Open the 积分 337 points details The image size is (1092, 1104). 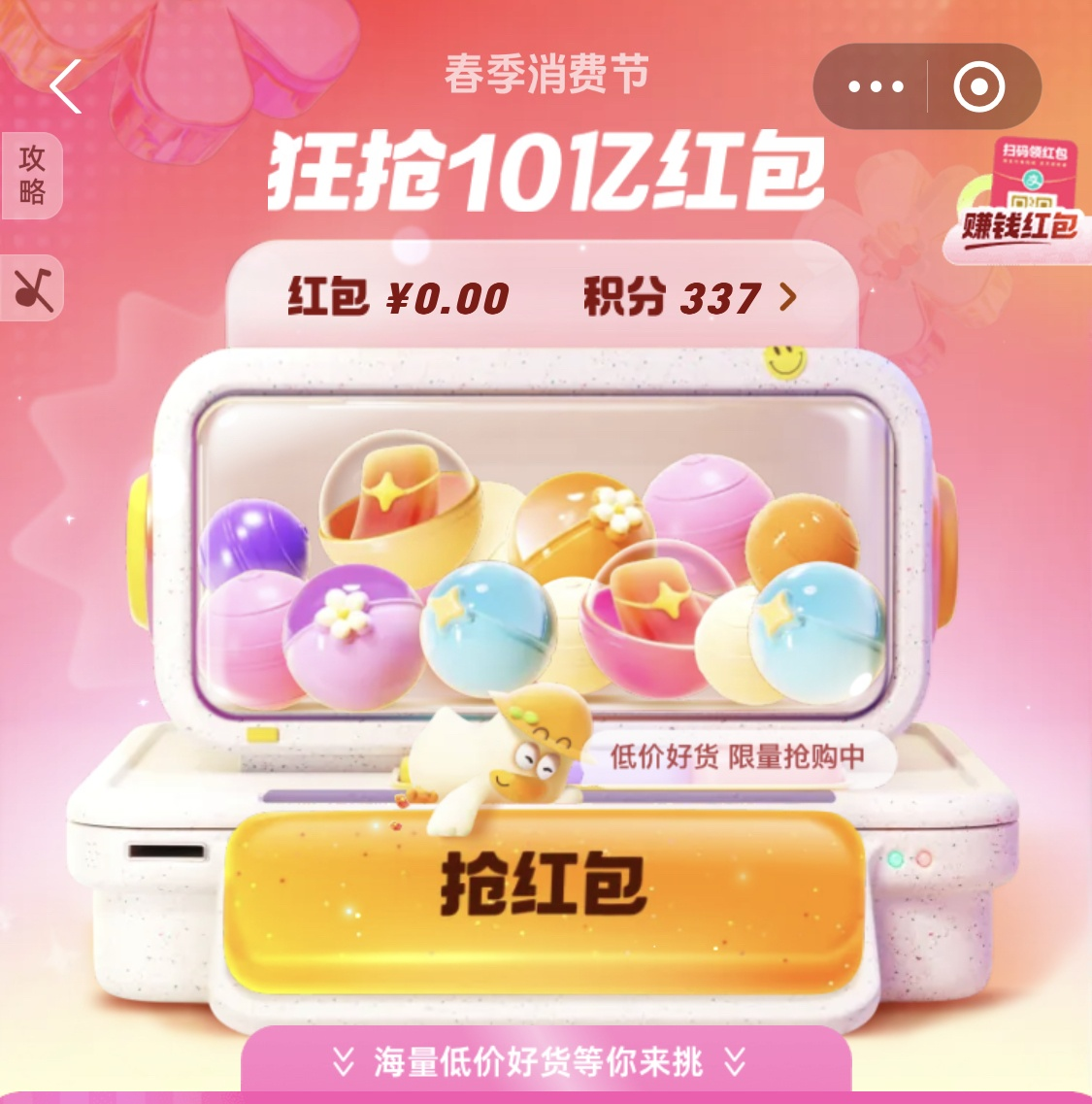(689, 298)
